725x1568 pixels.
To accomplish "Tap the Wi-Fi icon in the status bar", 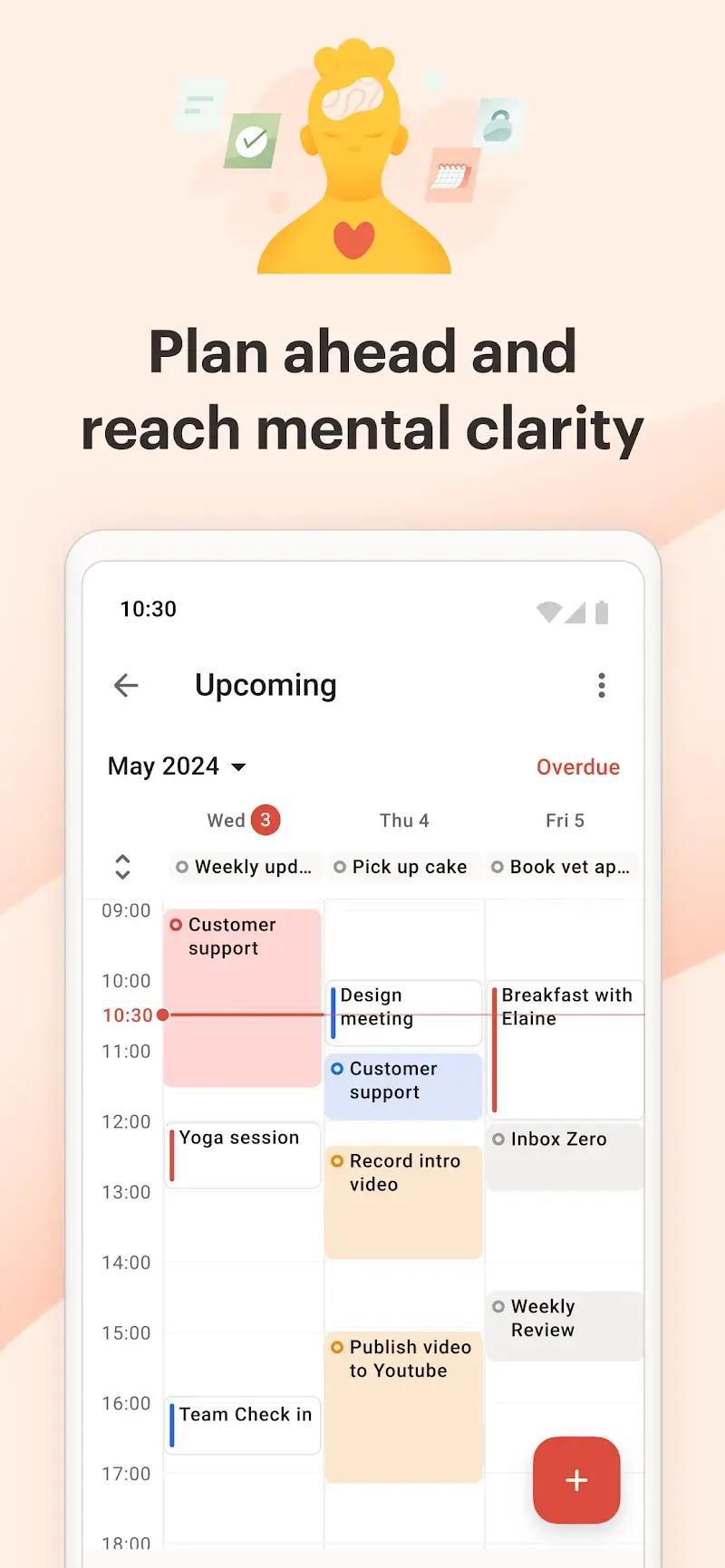I will click(549, 611).
